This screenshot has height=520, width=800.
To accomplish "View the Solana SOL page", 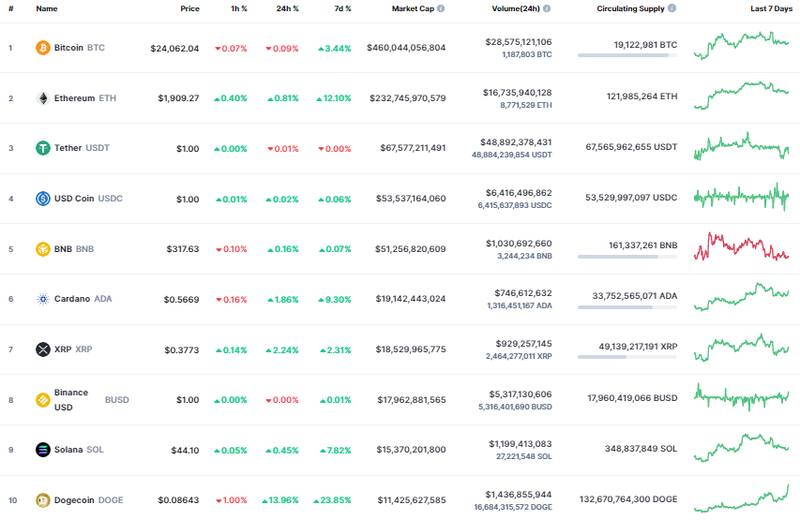I will click(x=70, y=450).
